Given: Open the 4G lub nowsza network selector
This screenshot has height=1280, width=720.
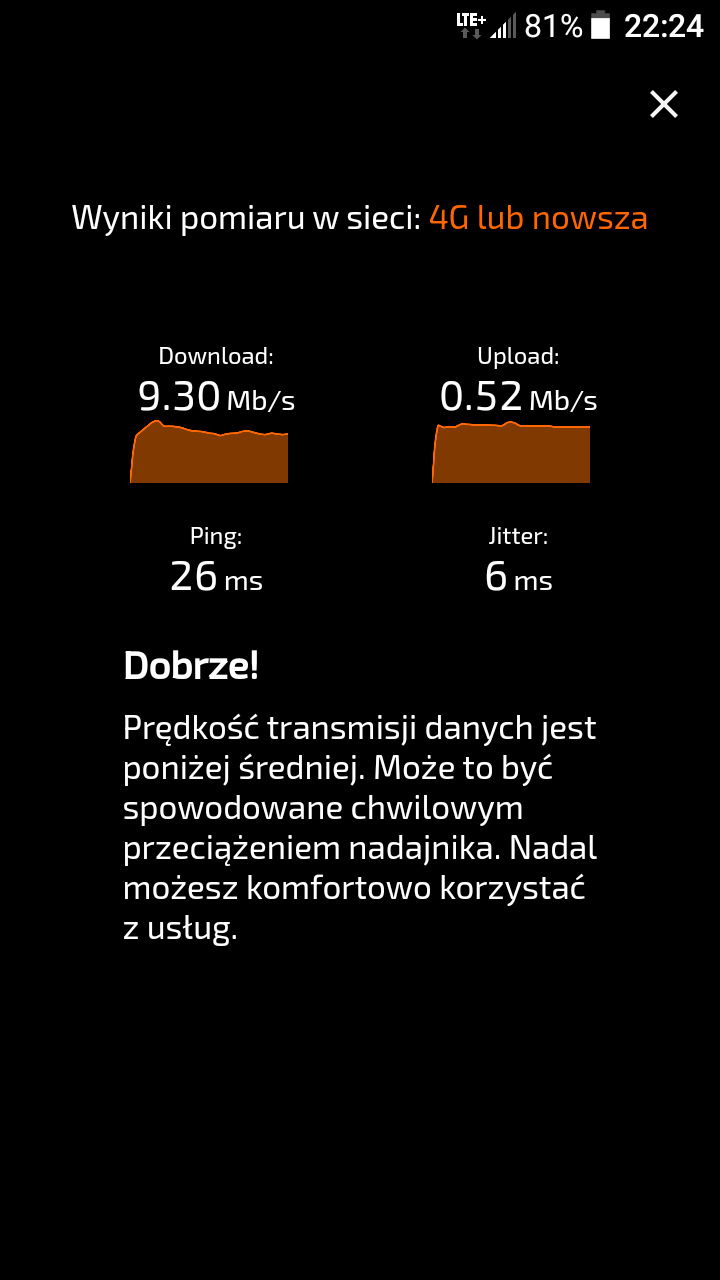Looking at the screenshot, I should 538,217.
